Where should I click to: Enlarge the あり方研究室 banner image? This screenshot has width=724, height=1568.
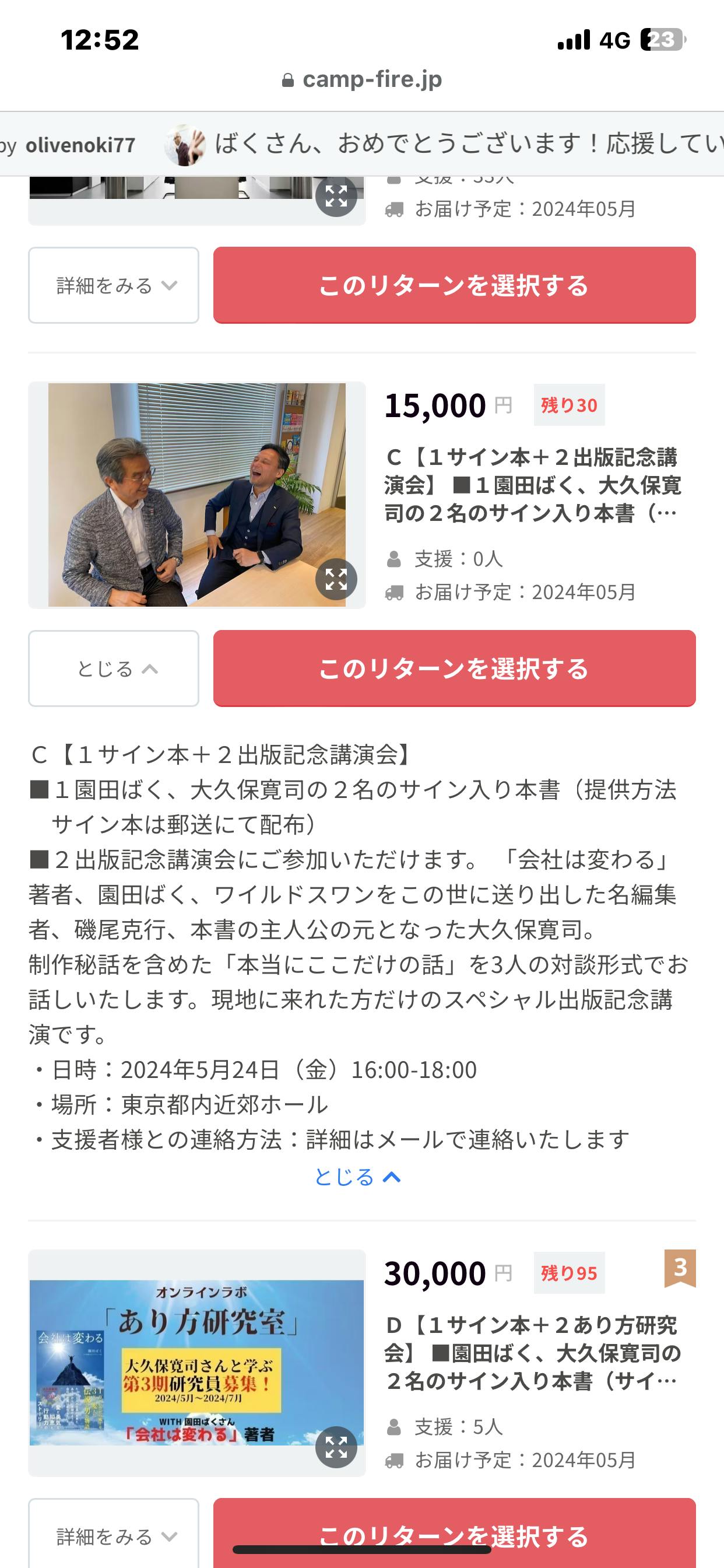(336, 1447)
